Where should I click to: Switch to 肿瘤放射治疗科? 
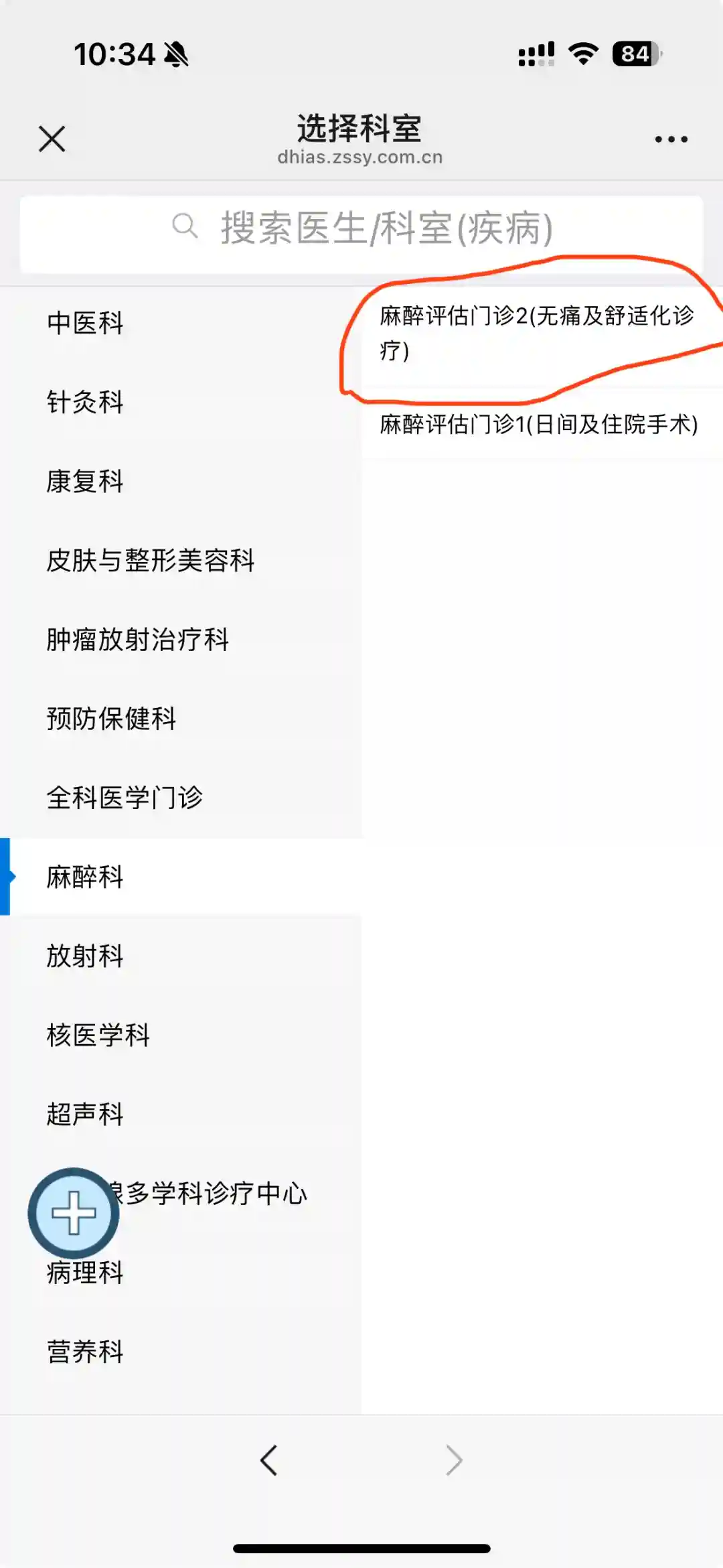click(138, 640)
